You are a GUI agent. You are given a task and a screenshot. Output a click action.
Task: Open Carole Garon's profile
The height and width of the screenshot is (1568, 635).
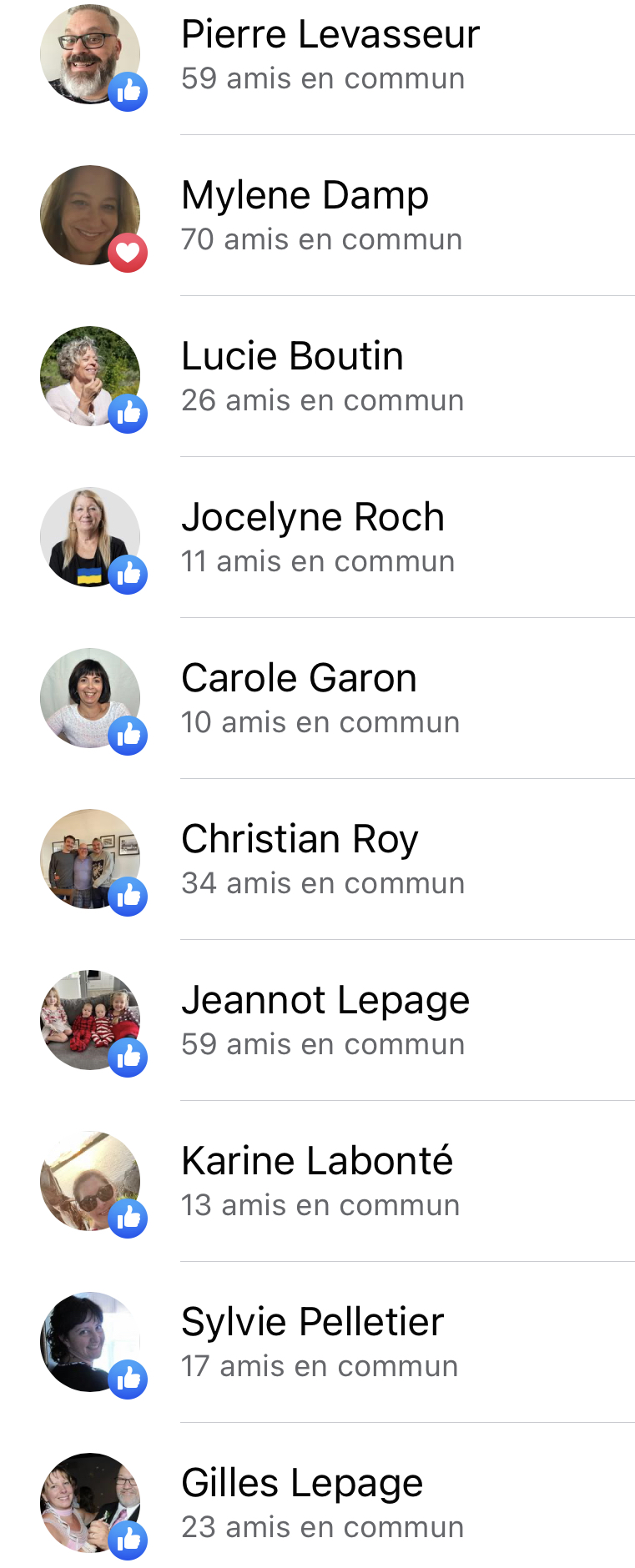click(x=299, y=680)
